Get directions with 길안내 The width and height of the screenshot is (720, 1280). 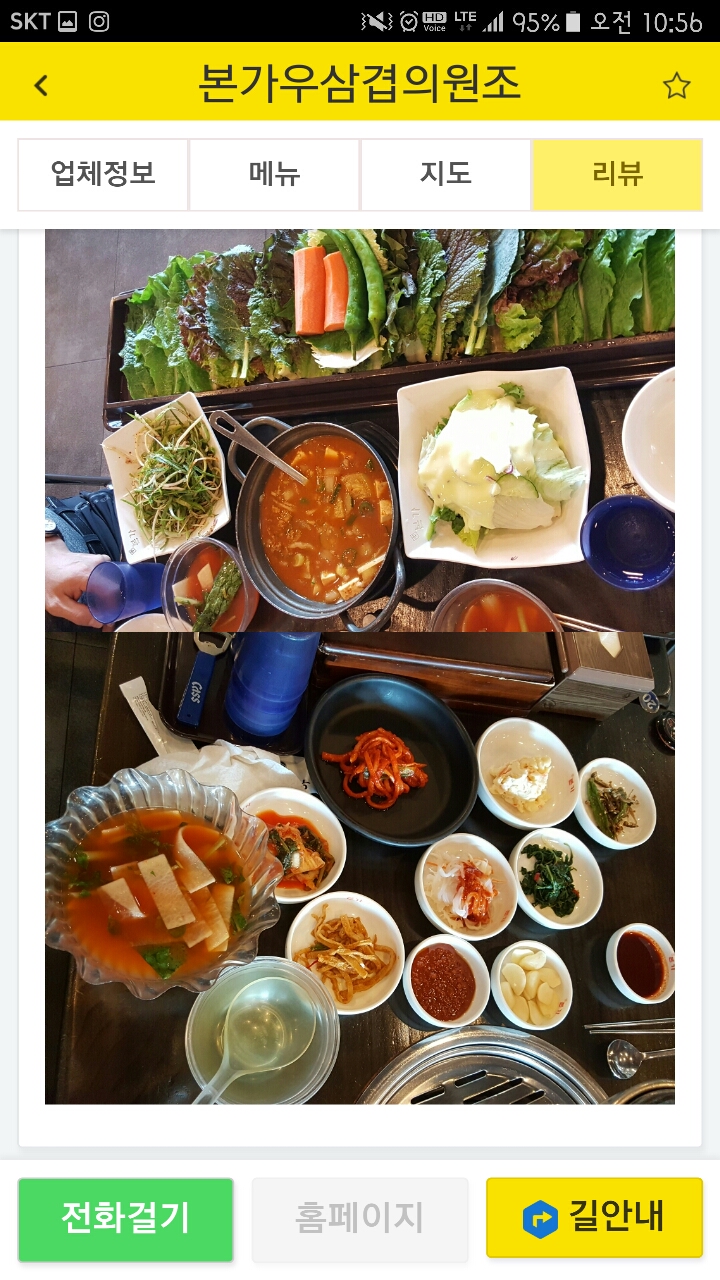pos(594,1219)
